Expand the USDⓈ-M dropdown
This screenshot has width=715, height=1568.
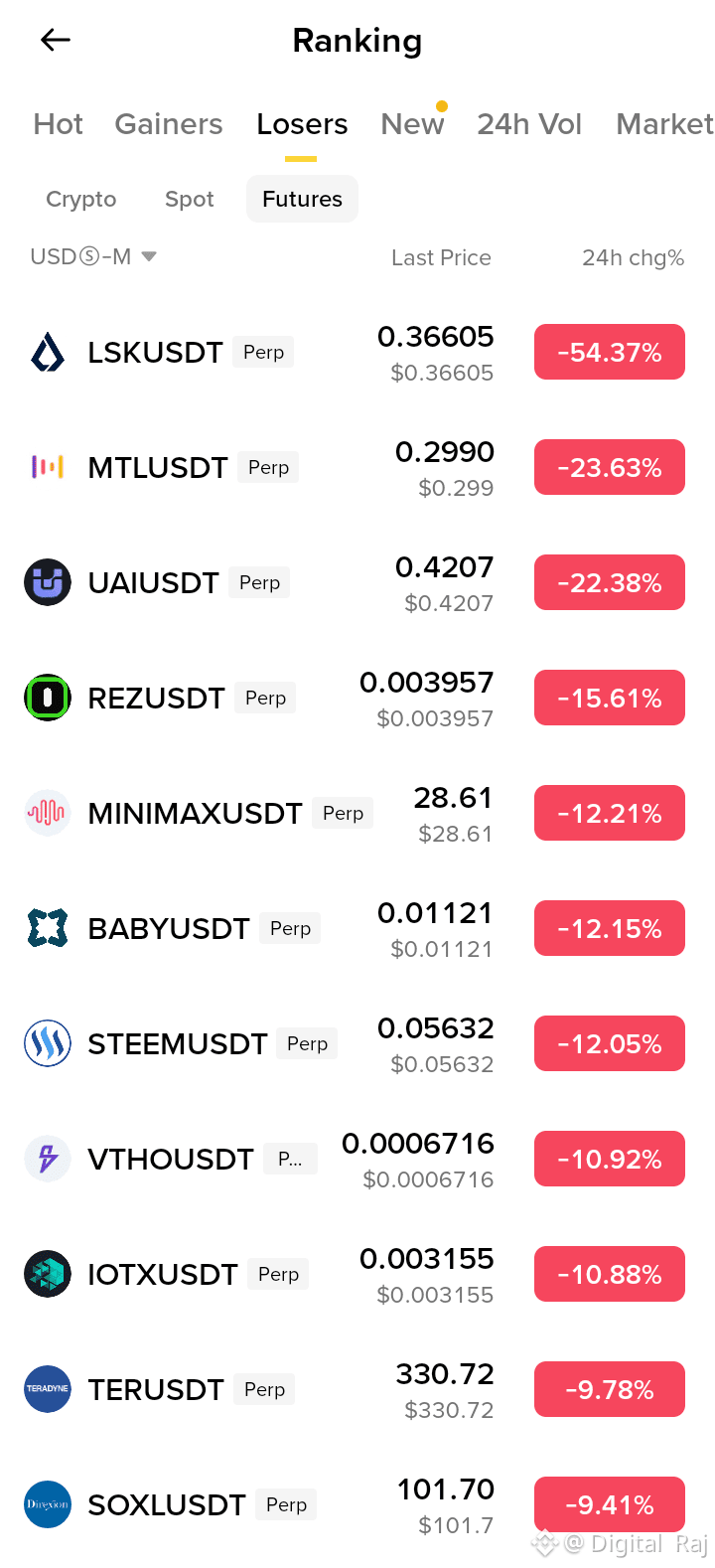coord(93,257)
